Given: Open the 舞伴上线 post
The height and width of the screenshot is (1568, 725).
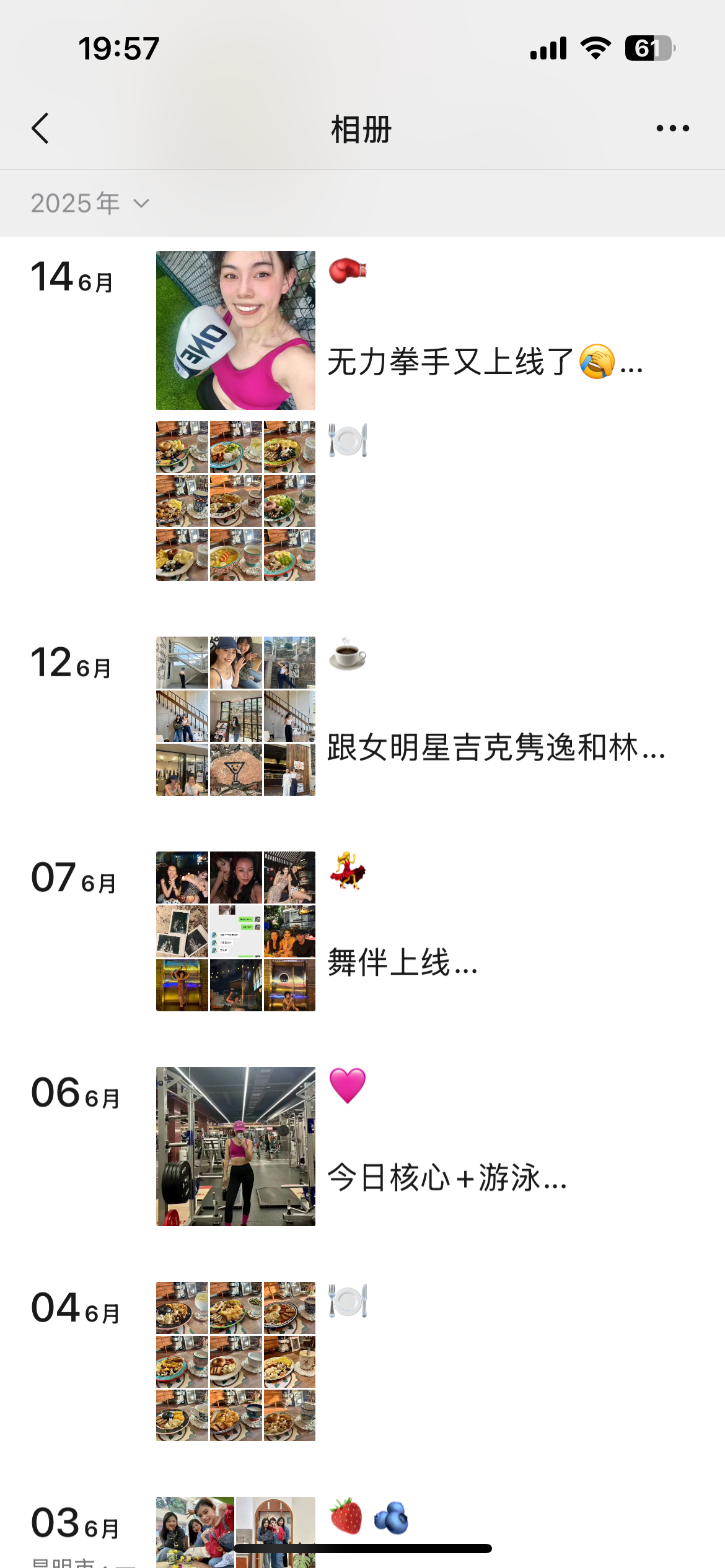Looking at the screenshot, I should point(235,931).
